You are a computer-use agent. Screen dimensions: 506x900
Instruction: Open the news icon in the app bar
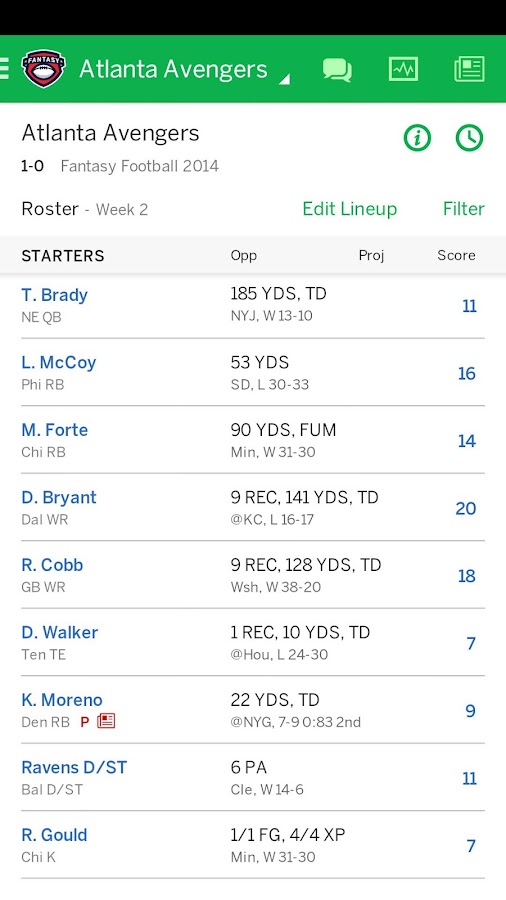(x=469, y=69)
